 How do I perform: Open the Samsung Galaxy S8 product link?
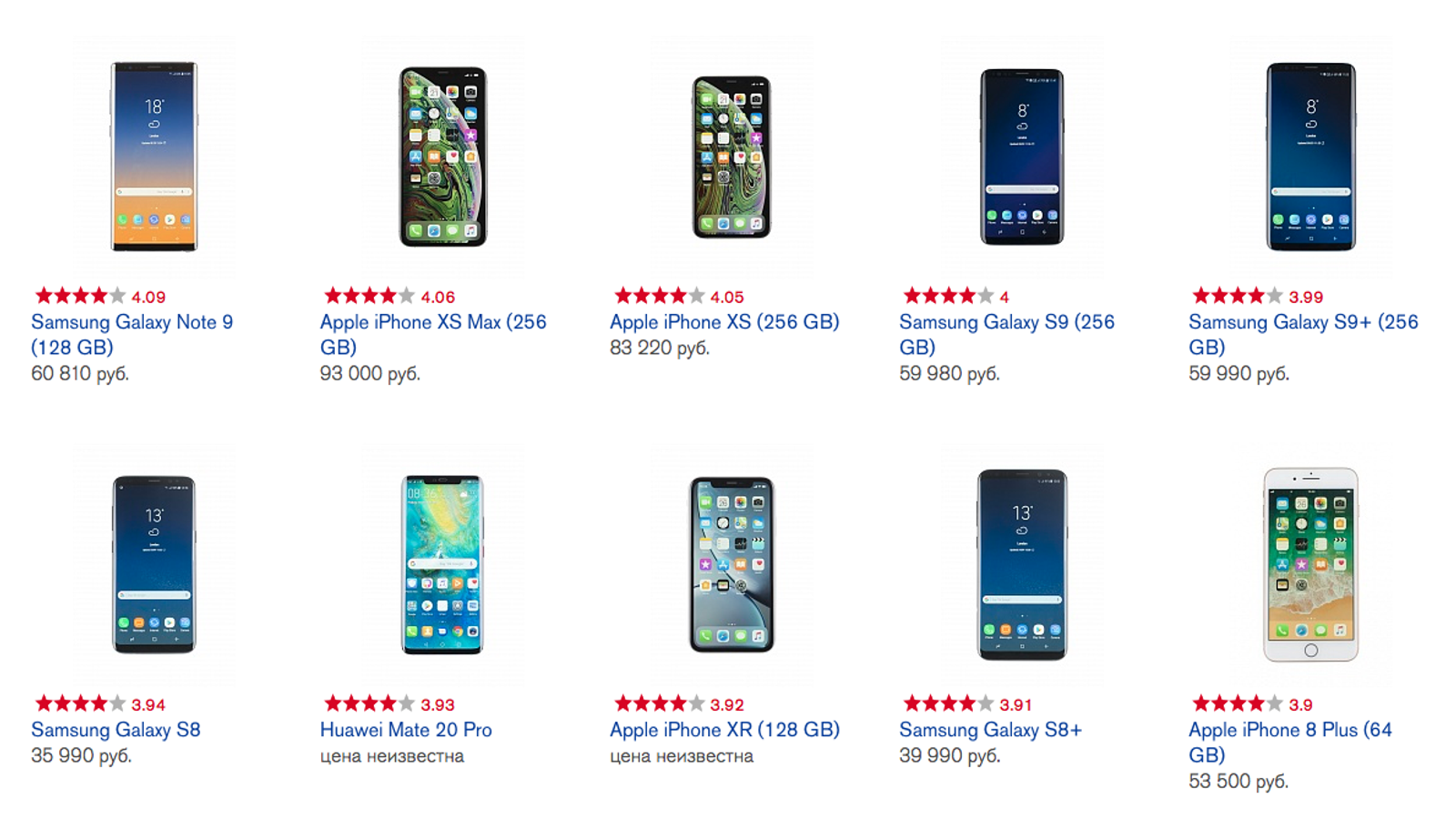click(116, 730)
